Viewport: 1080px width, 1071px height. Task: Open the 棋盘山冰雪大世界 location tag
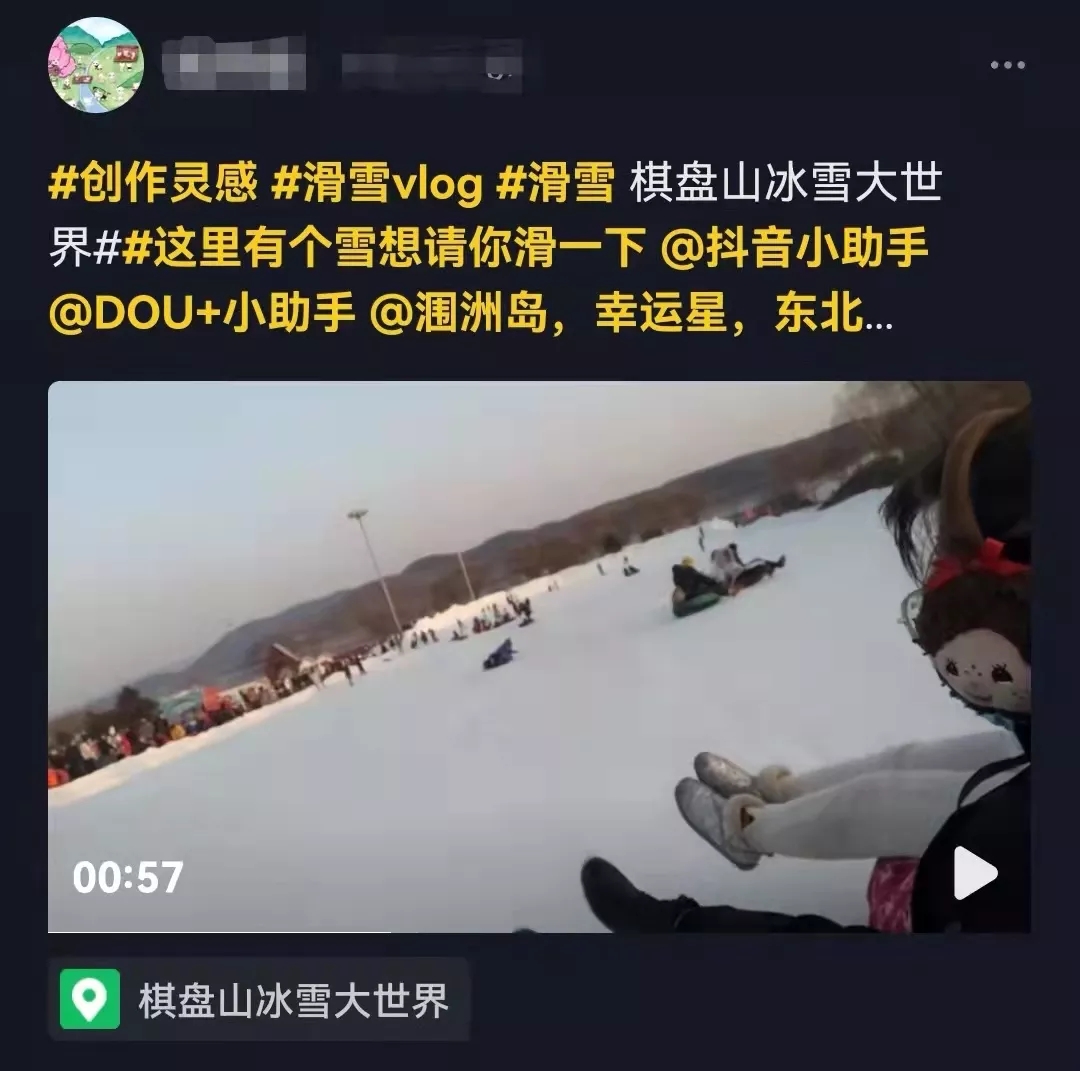(259, 1000)
